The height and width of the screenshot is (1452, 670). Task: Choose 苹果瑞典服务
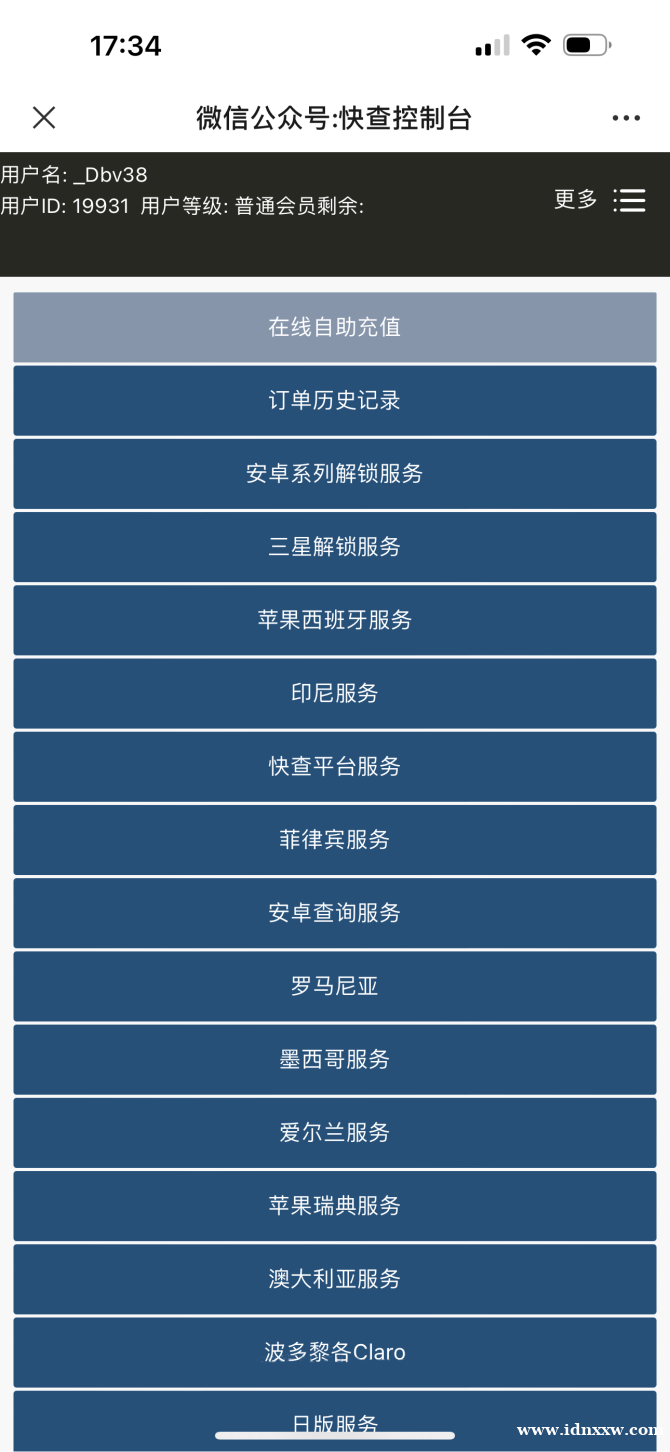pos(335,1205)
